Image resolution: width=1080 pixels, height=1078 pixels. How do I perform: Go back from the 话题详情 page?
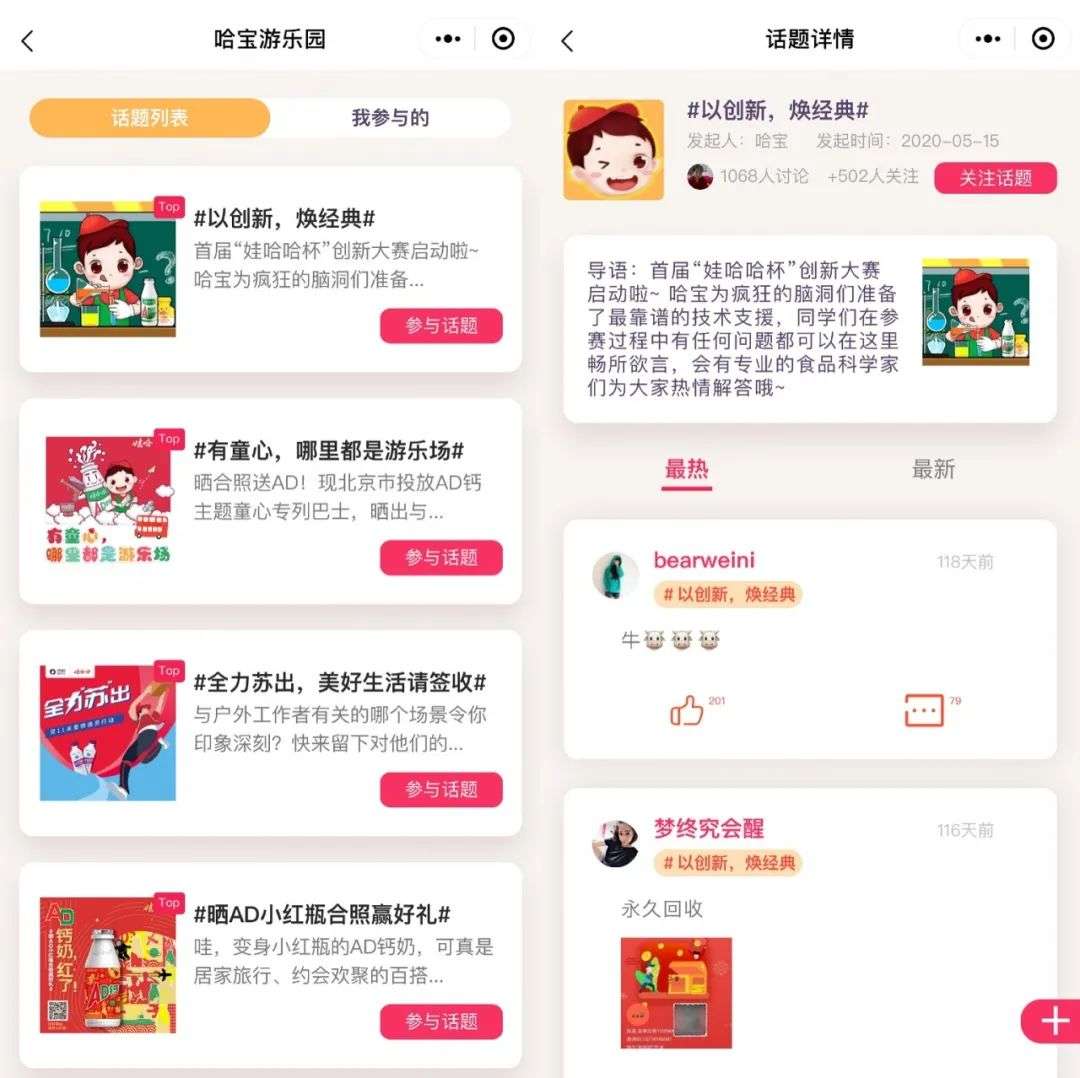(x=567, y=40)
